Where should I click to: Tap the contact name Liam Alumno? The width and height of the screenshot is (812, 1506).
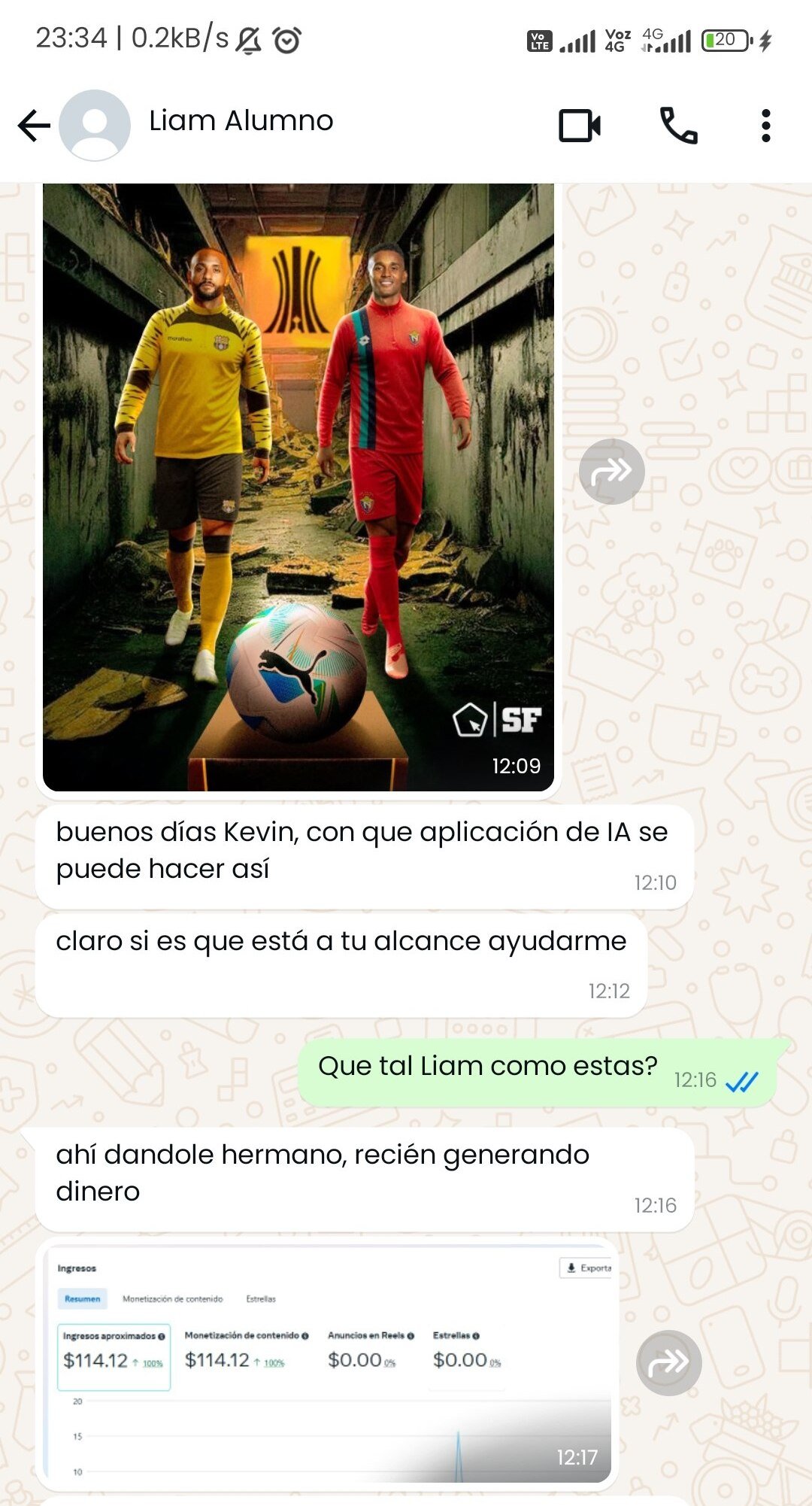click(241, 121)
